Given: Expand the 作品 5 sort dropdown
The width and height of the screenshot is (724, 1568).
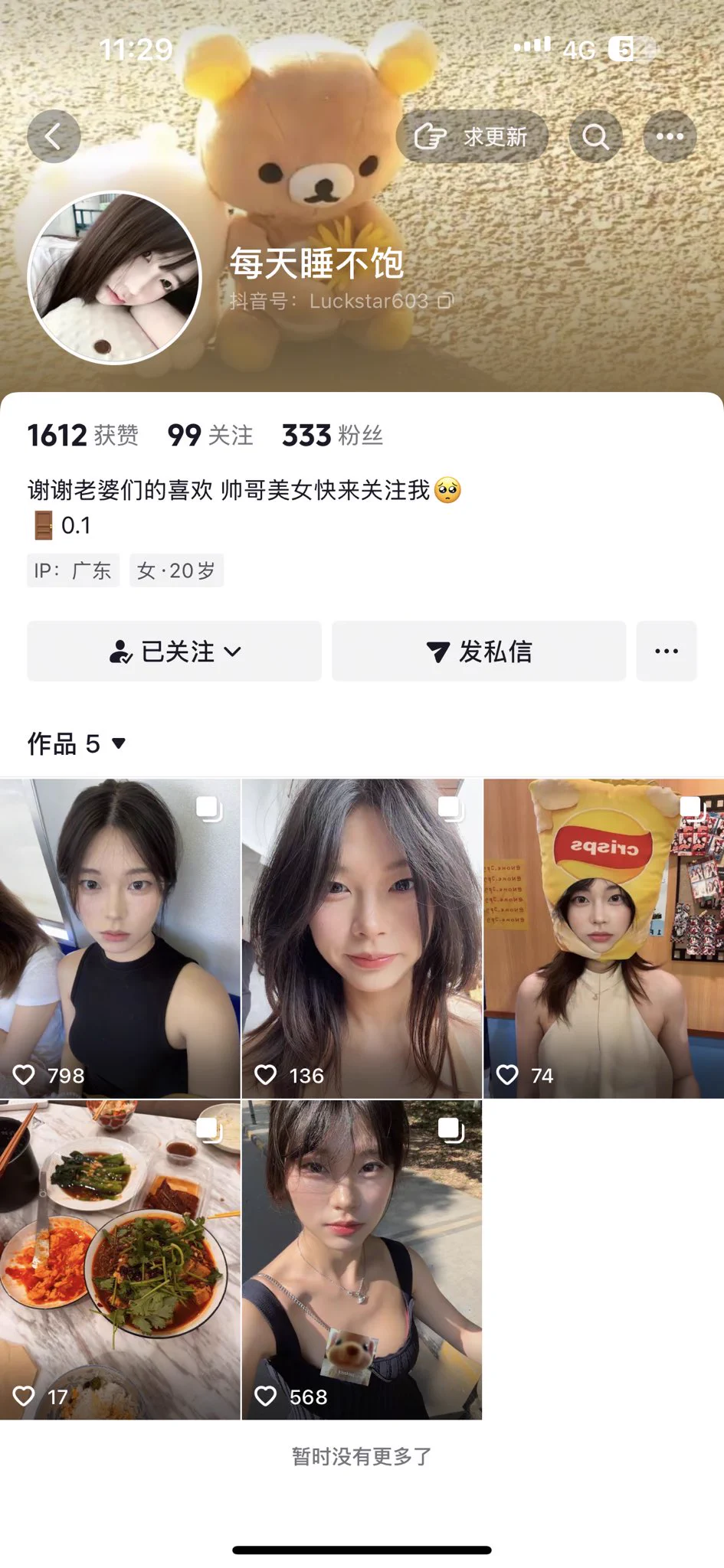Looking at the screenshot, I should pyautogui.click(x=77, y=743).
